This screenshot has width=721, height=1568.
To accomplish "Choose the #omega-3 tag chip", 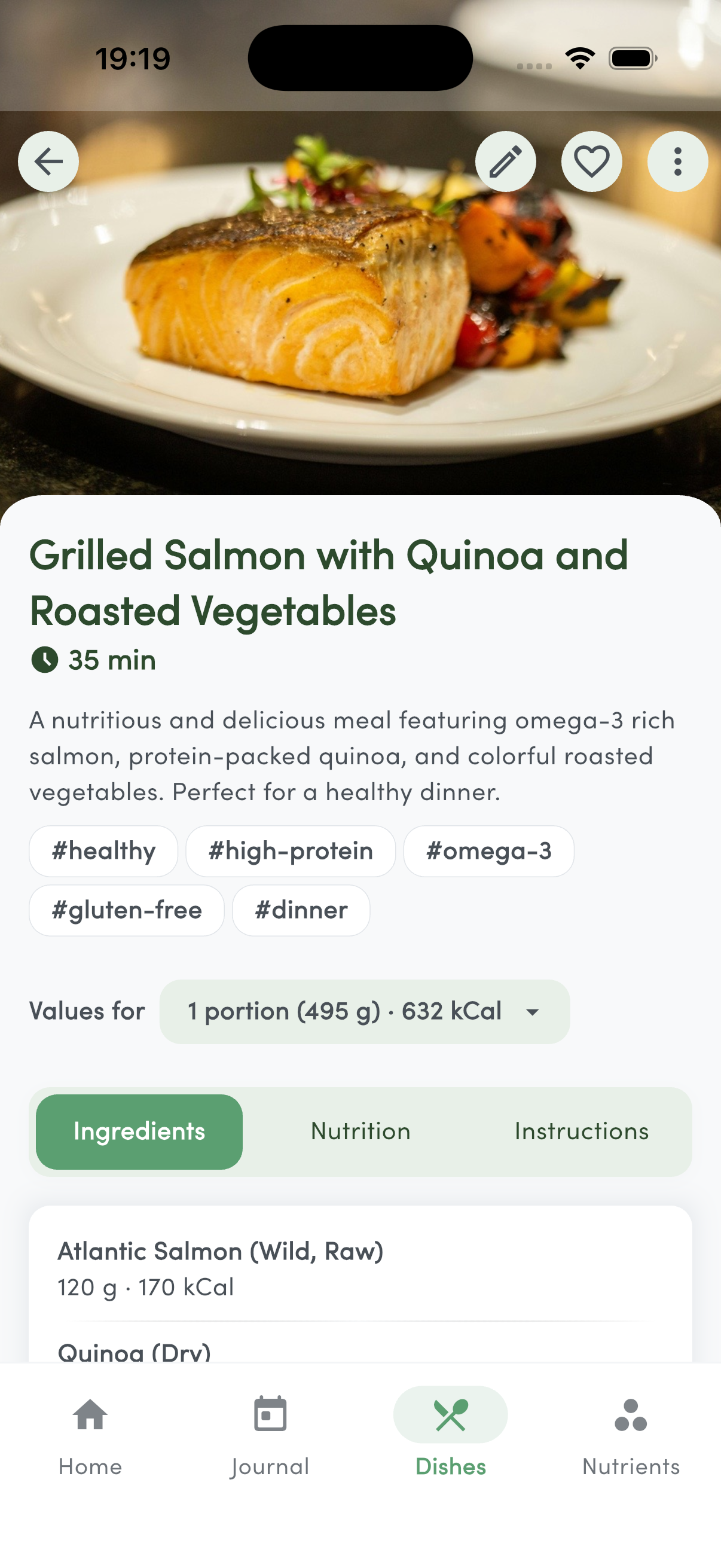I will coord(488,851).
